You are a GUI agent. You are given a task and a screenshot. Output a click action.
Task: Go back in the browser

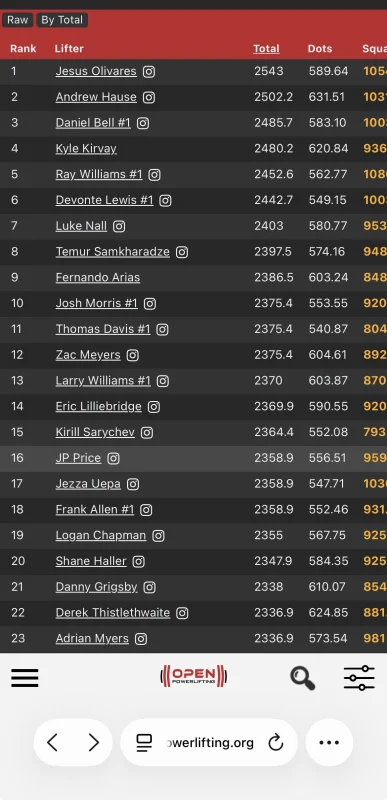pyautogui.click(x=52, y=742)
